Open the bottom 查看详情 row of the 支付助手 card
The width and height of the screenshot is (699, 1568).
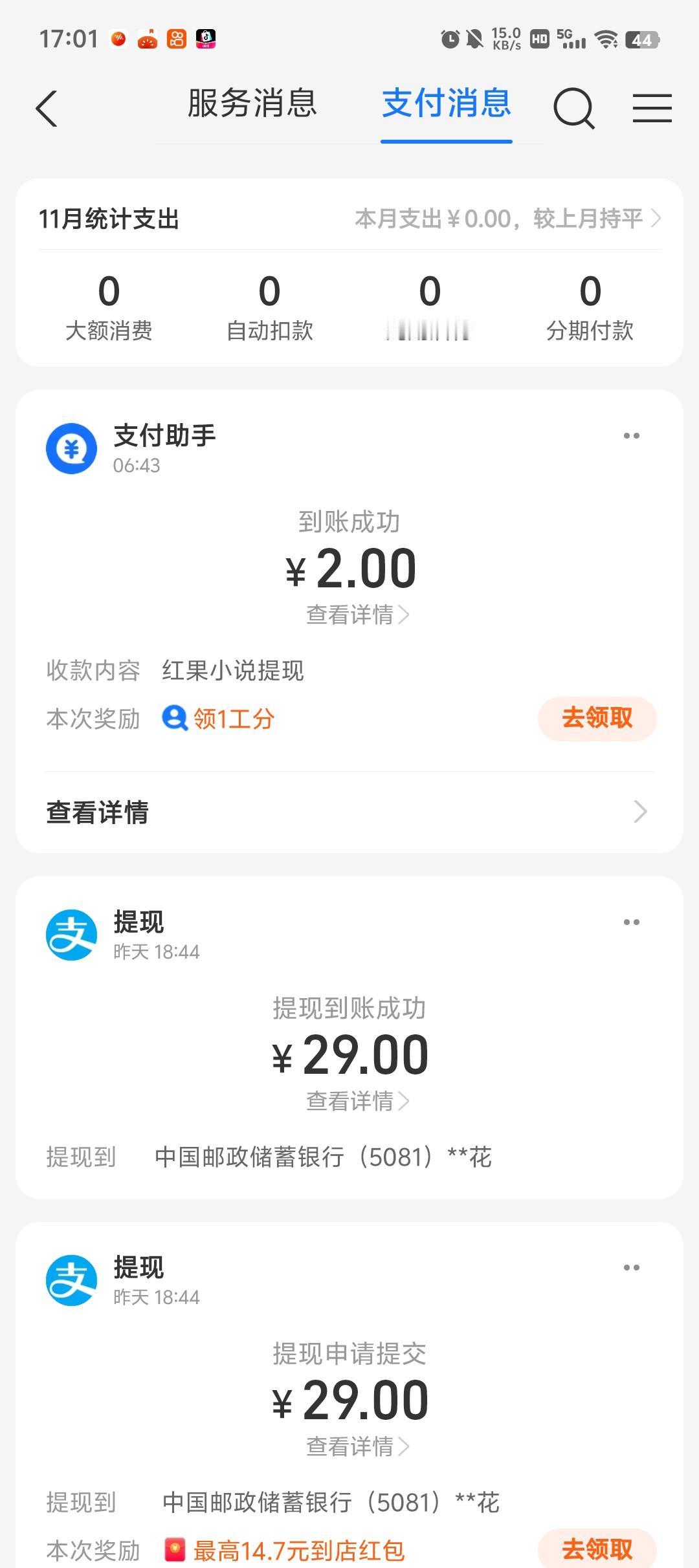tap(349, 812)
